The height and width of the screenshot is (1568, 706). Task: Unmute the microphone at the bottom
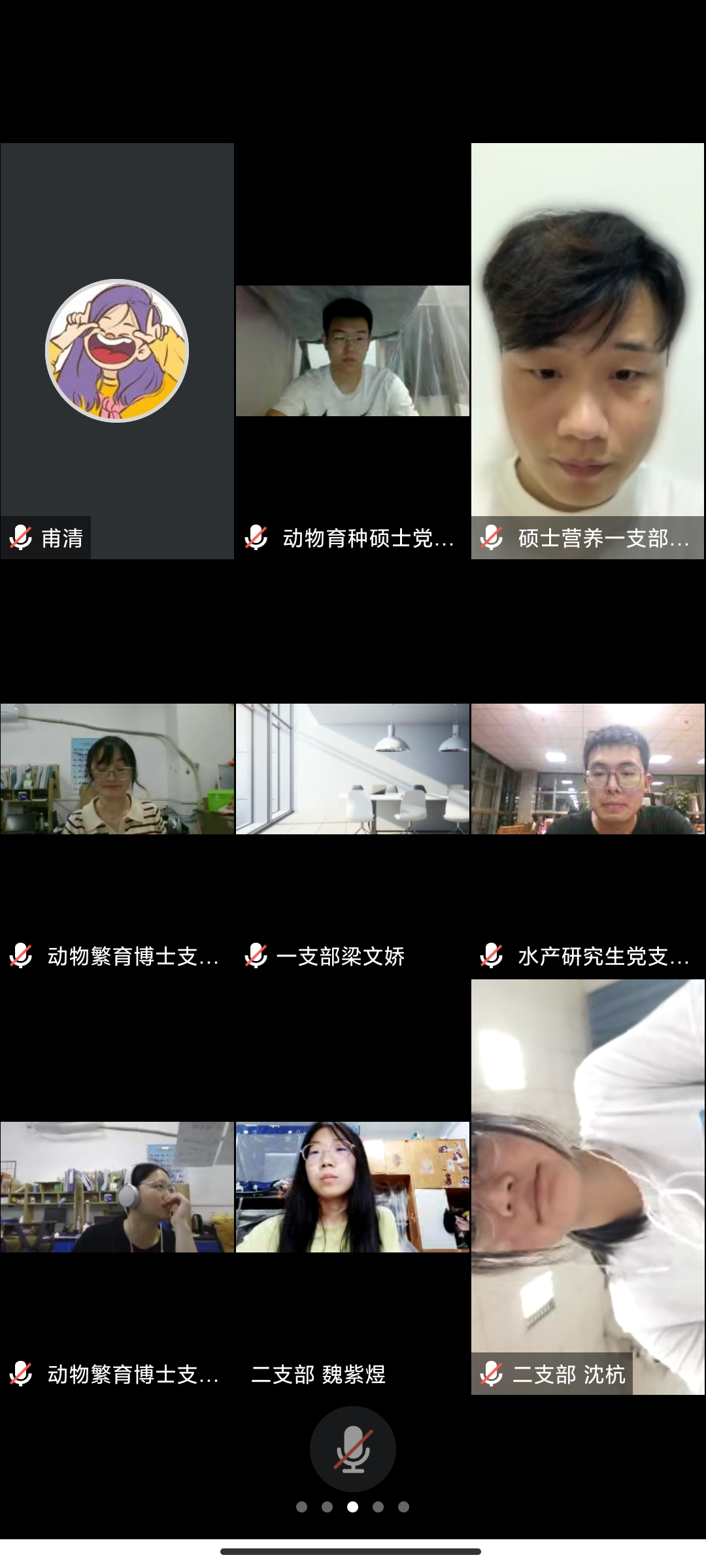pyautogui.click(x=352, y=1448)
